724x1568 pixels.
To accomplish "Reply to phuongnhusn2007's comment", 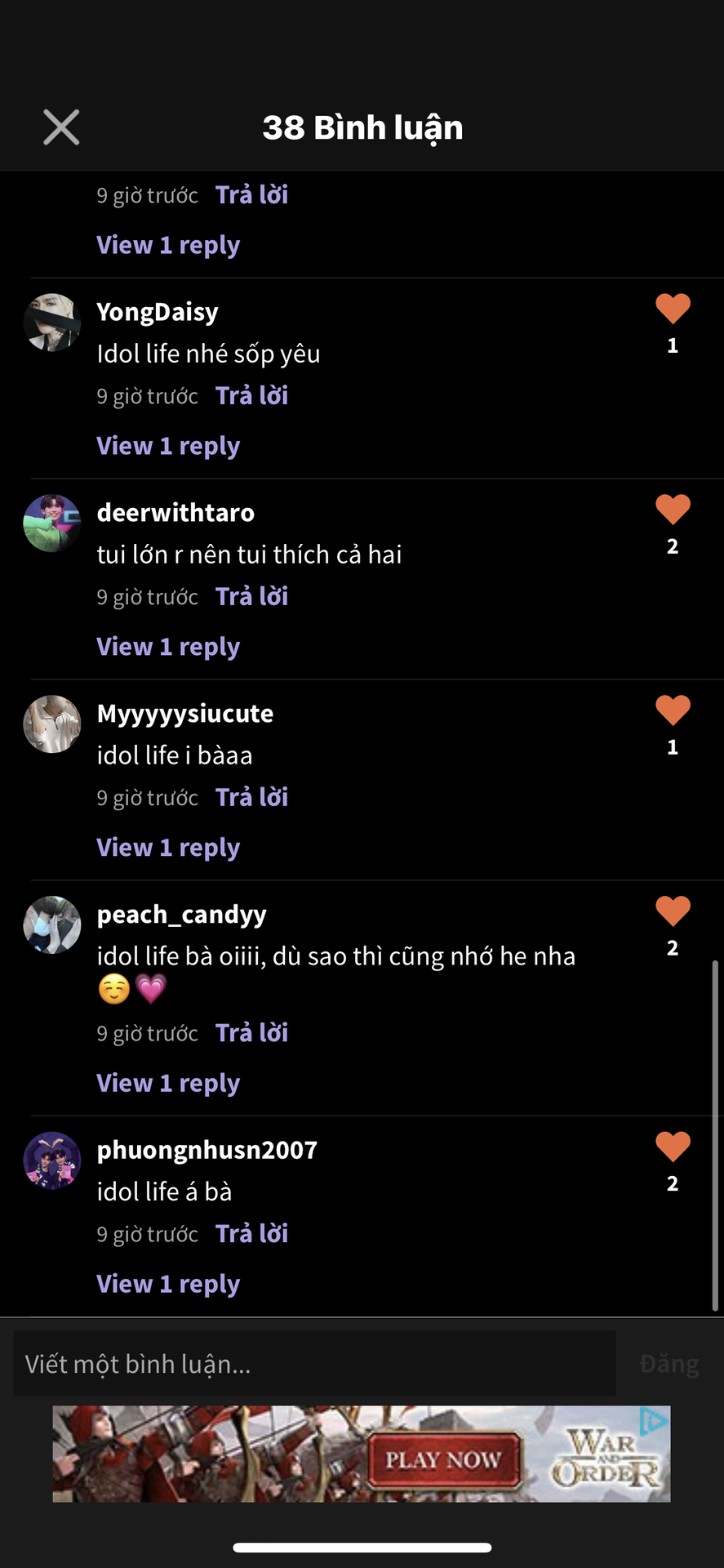I will pyautogui.click(x=251, y=1234).
